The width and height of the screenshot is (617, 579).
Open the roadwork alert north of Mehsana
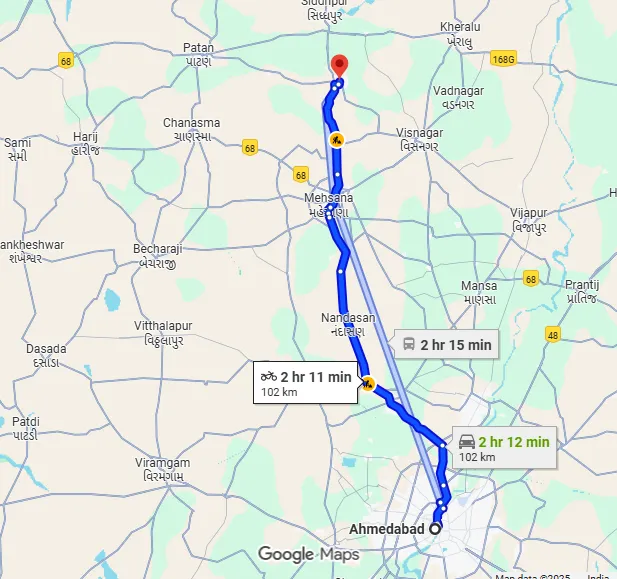[x=337, y=140]
